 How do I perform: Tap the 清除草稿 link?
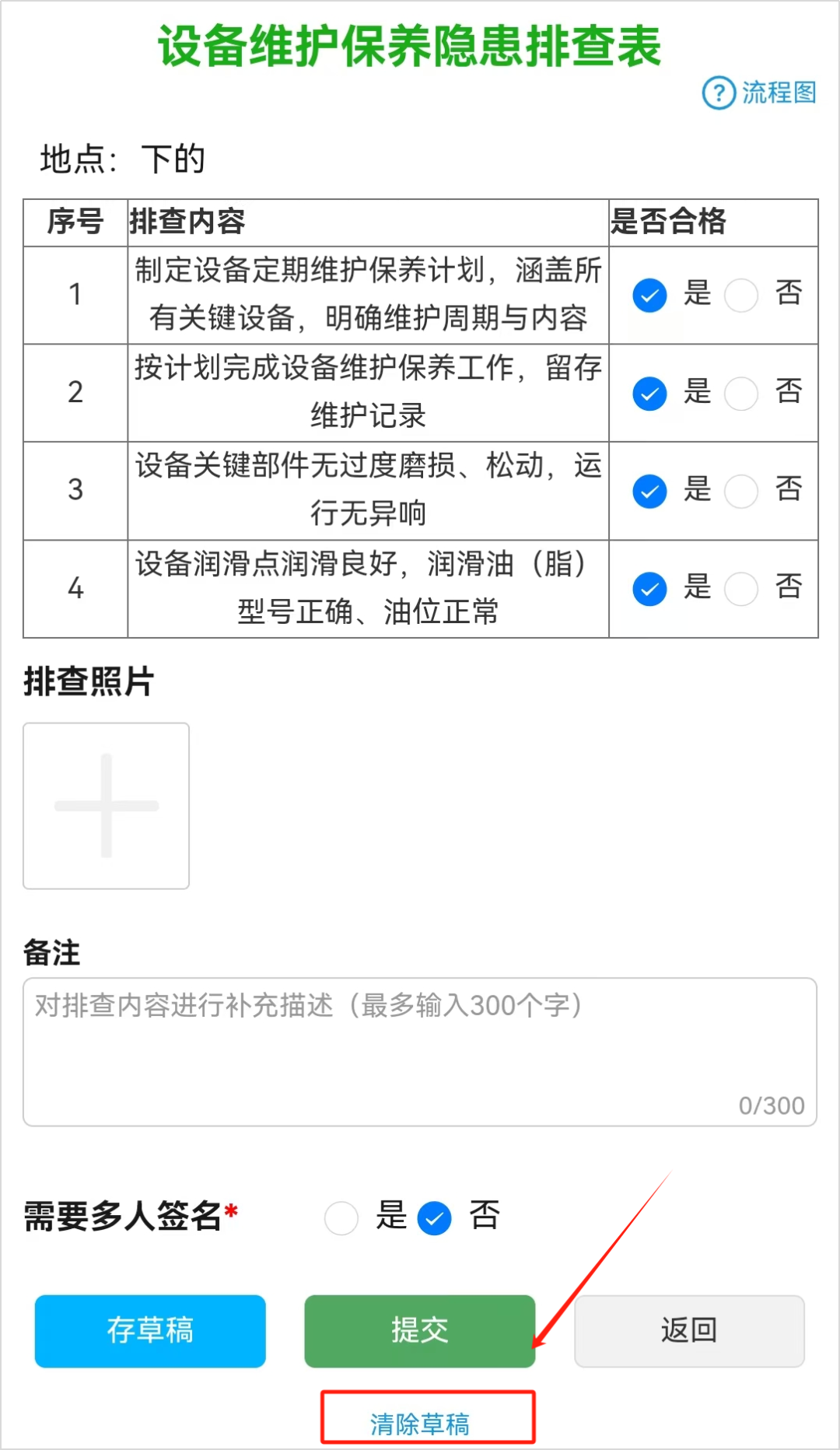tap(420, 1424)
